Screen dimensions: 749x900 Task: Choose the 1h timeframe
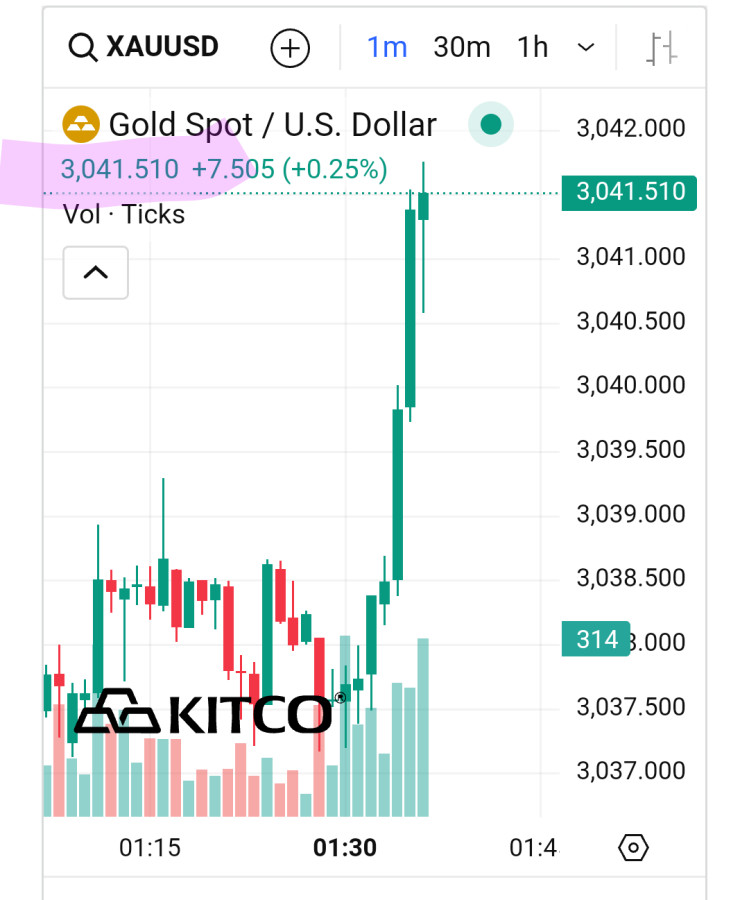[533, 47]
